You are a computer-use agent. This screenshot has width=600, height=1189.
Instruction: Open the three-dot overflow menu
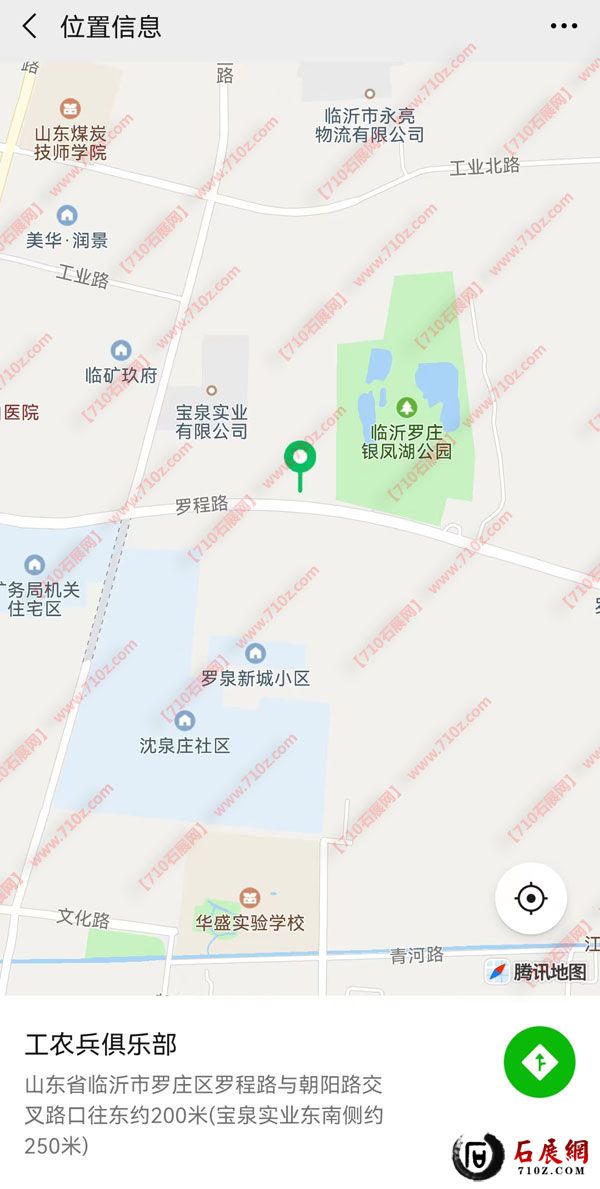tap(564, 27)
